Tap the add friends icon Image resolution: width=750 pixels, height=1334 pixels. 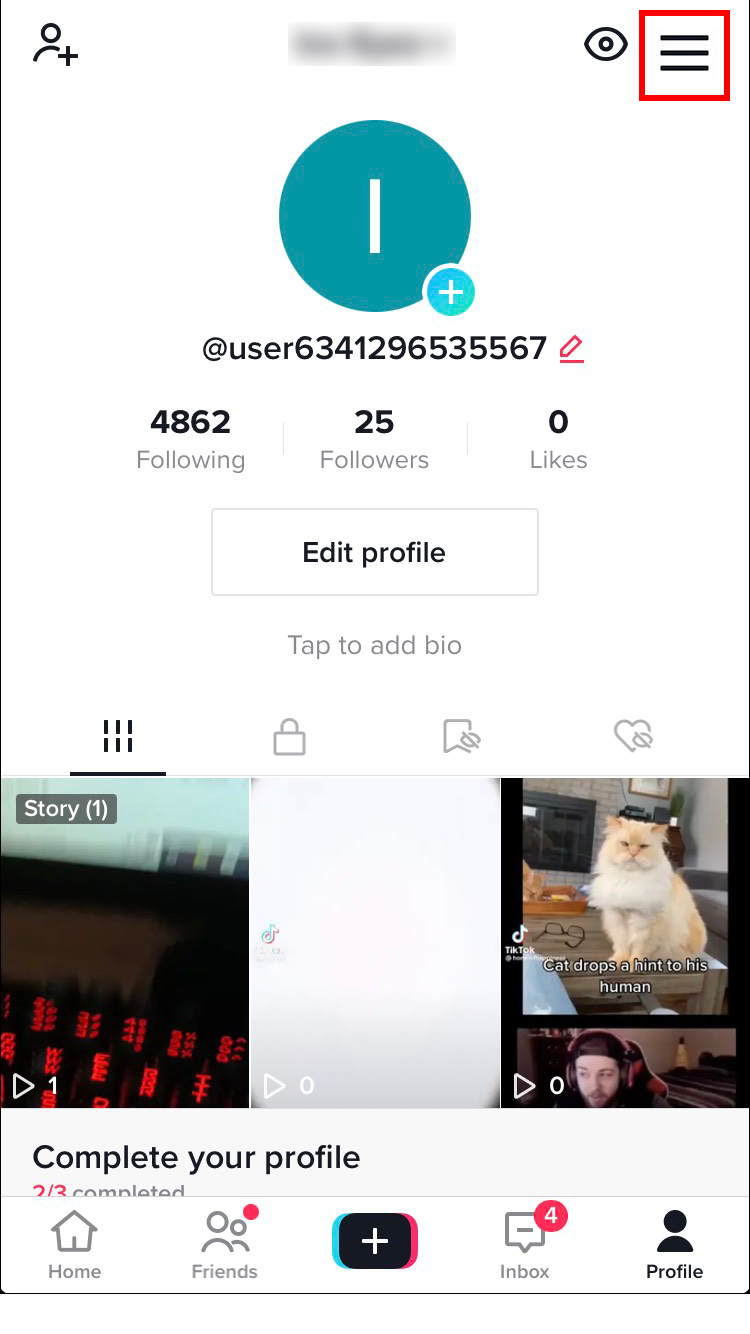(x=55, y=46)
